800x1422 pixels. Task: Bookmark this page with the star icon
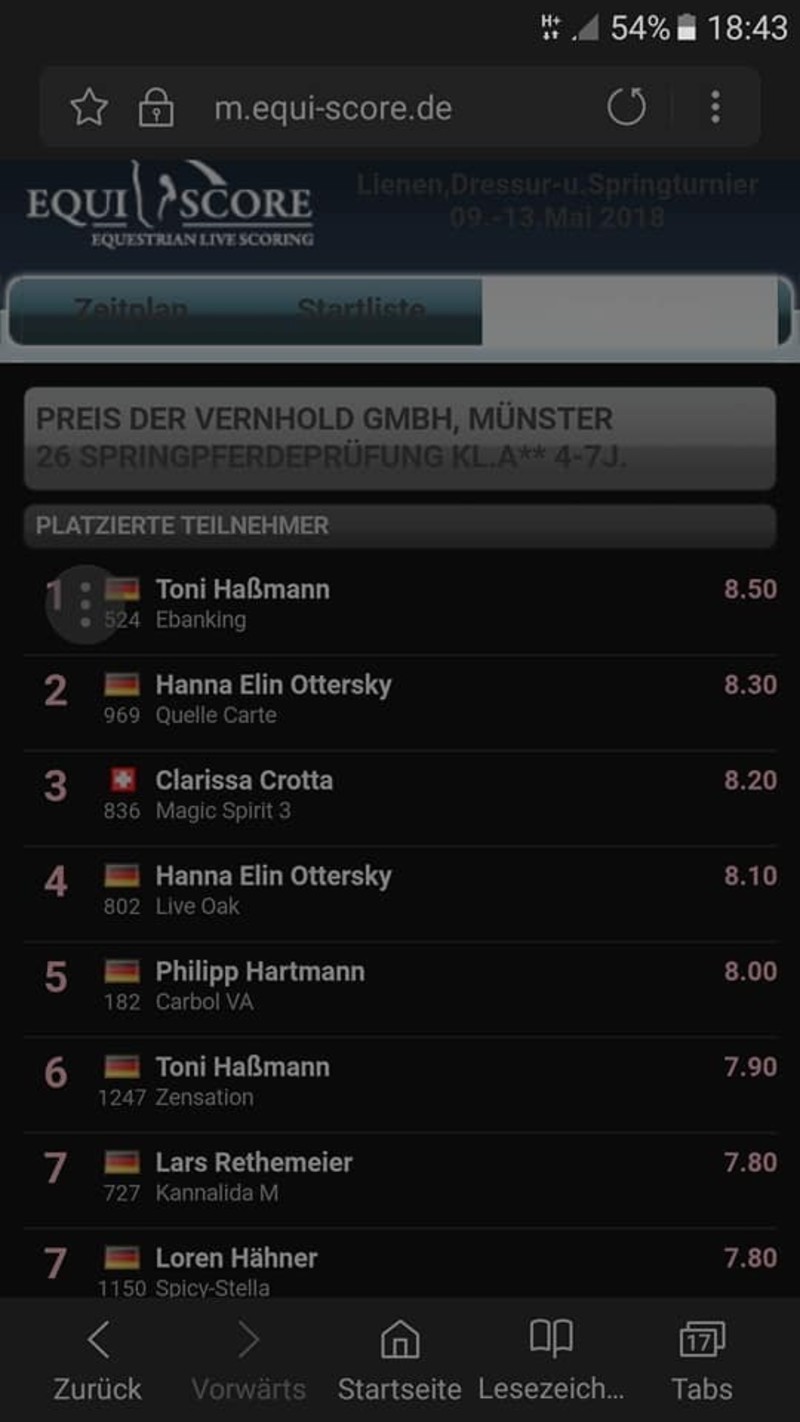[89, 107]
